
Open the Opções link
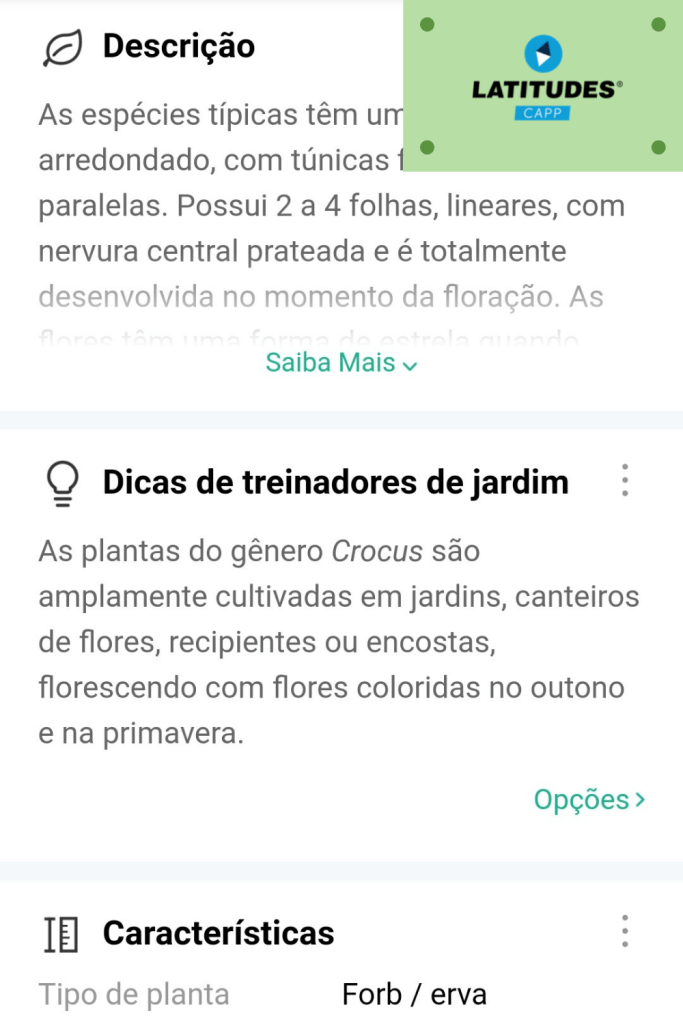click(589, 800)
